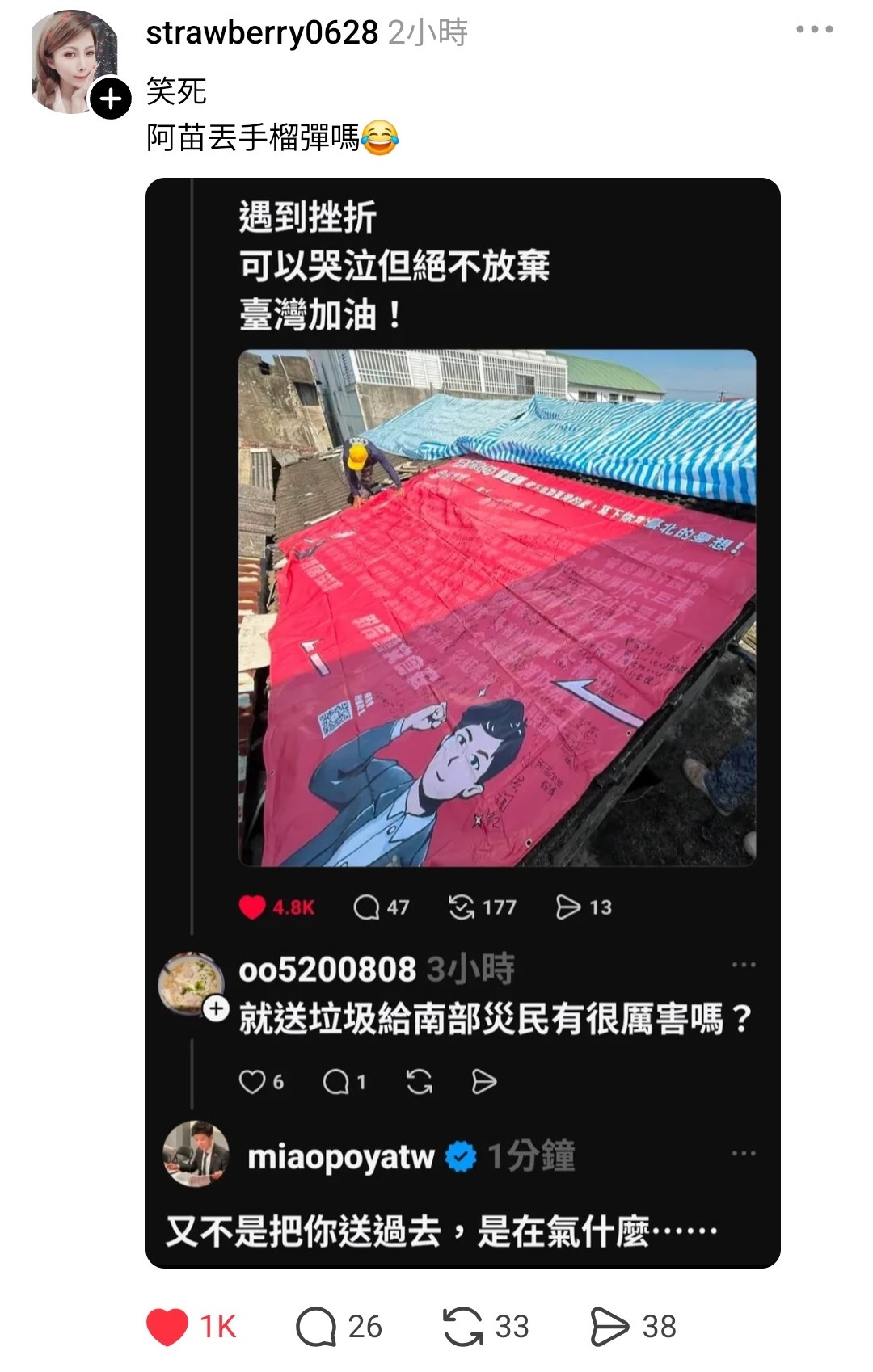Screen dimensions: 873x1372
Task: Follow strawberry0628 via the plus badge
Action: 111,99
